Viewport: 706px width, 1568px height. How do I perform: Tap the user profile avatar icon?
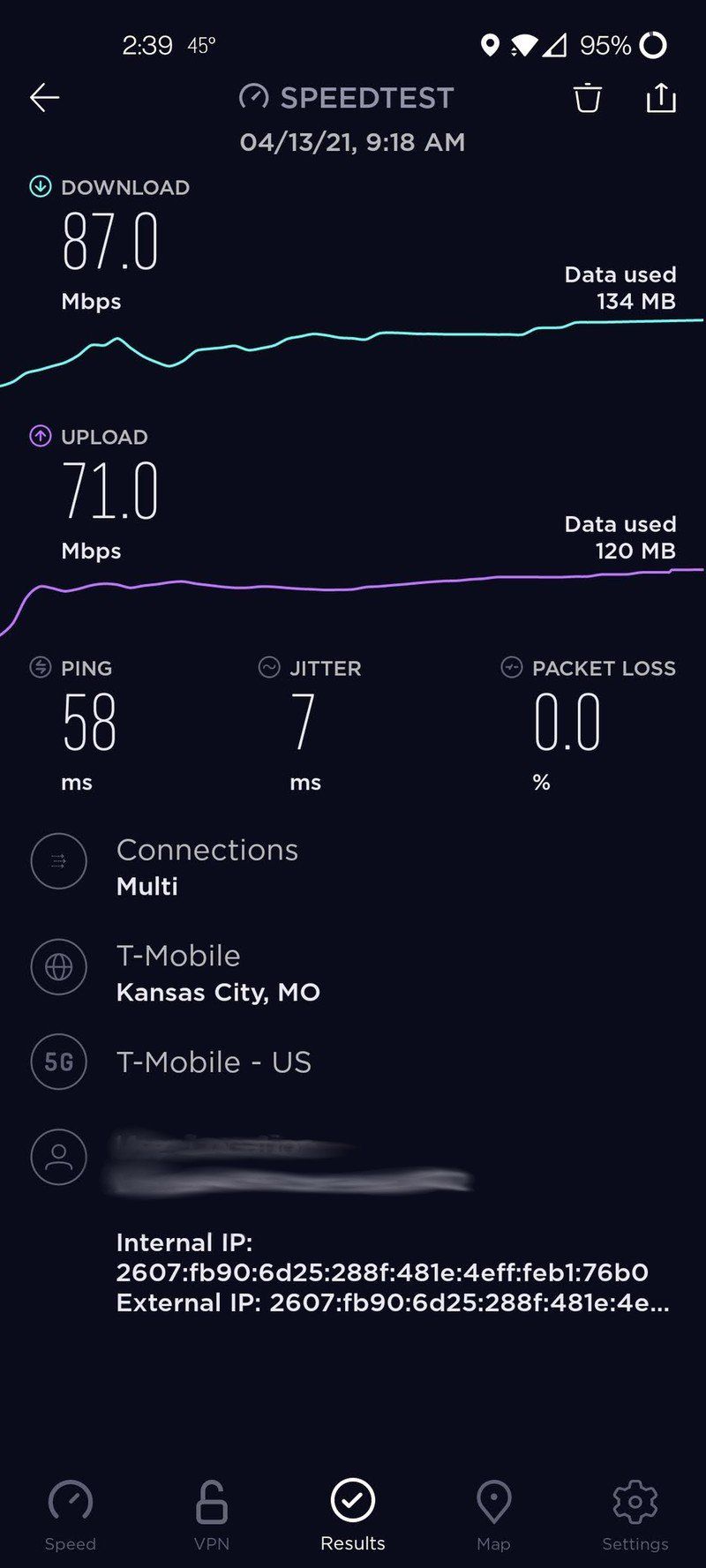[x=58, y=1157]
